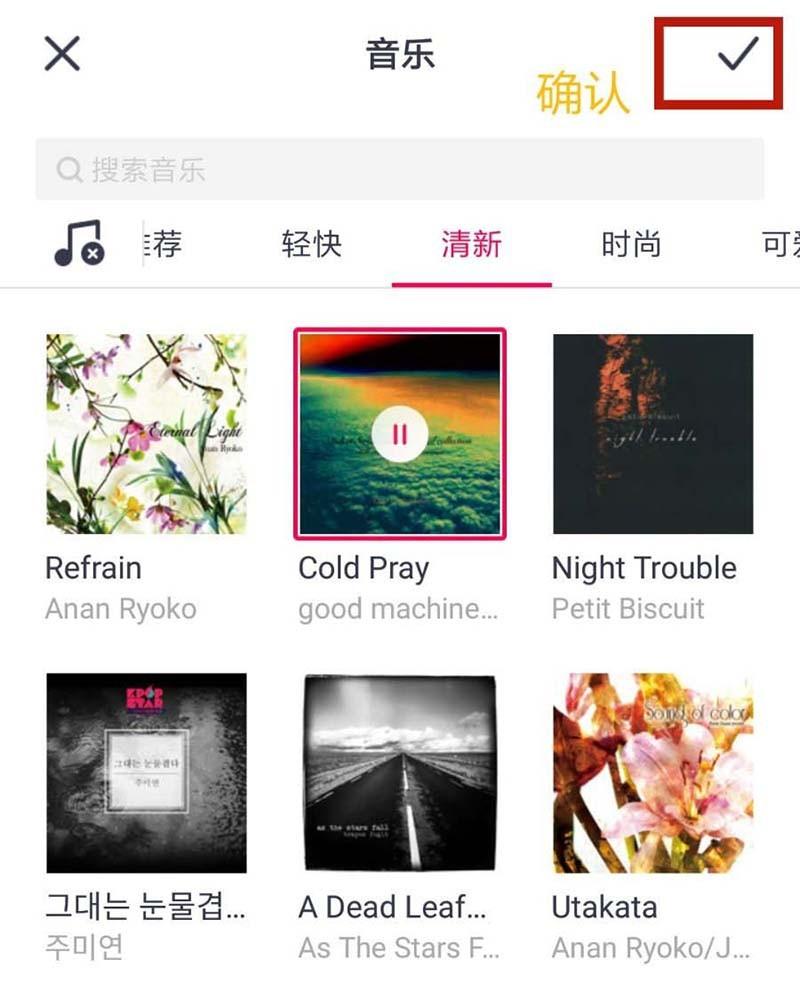This screenshot has width=800, height=999.
Task: Select the currently active 清新 tab
Action: [470, 243]
